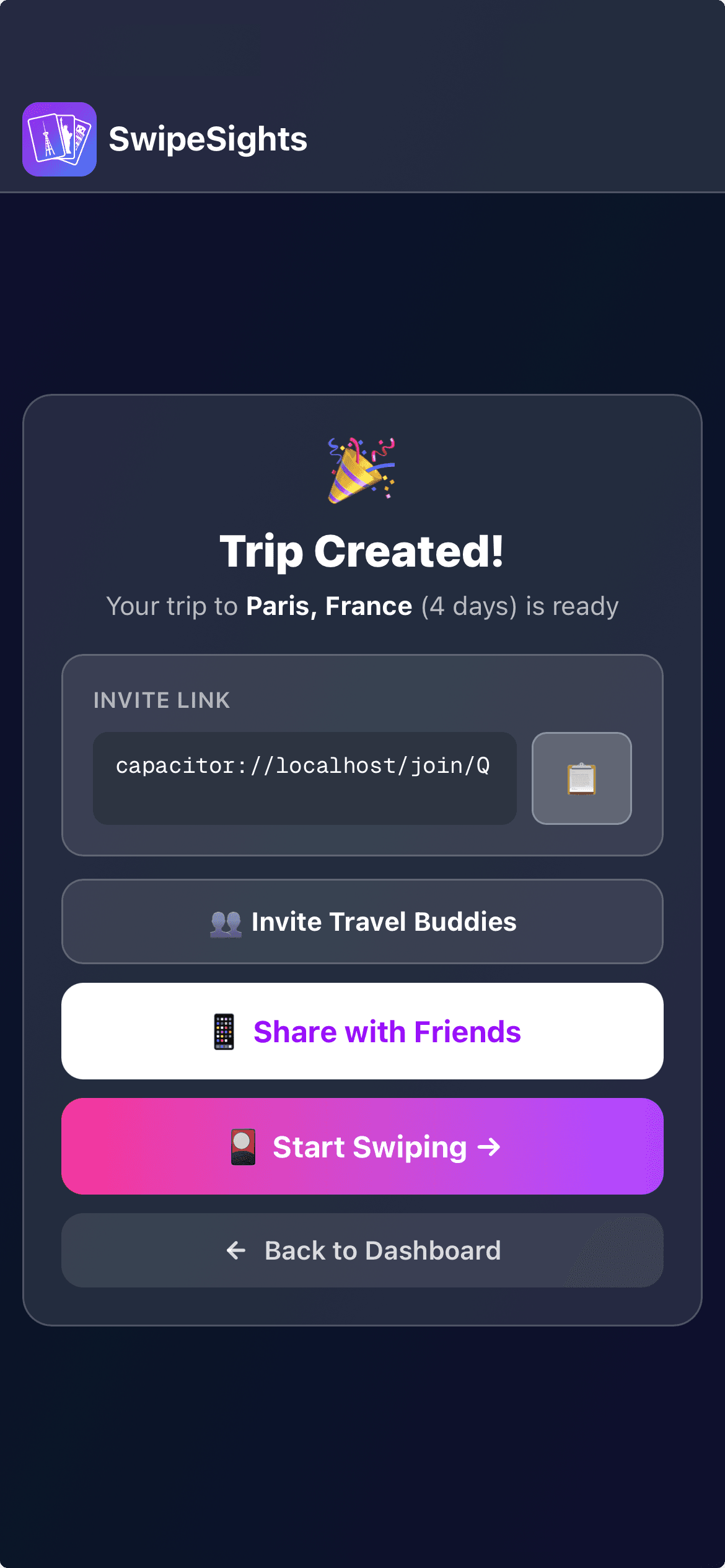Screen dimensions: 725x1568
Task: Open the Invite Travel Buddies option
Action: pyautogui.click(x=362, y=921)
